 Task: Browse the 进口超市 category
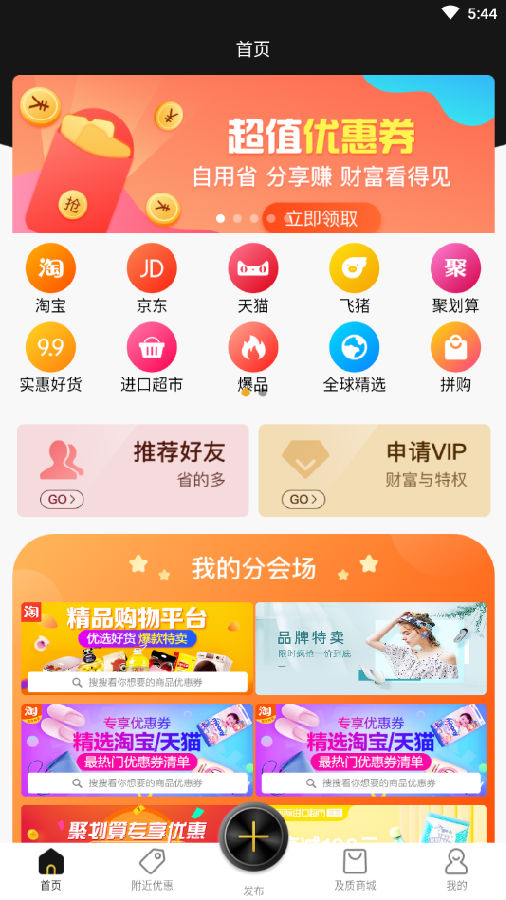click(x=151, y=357)
